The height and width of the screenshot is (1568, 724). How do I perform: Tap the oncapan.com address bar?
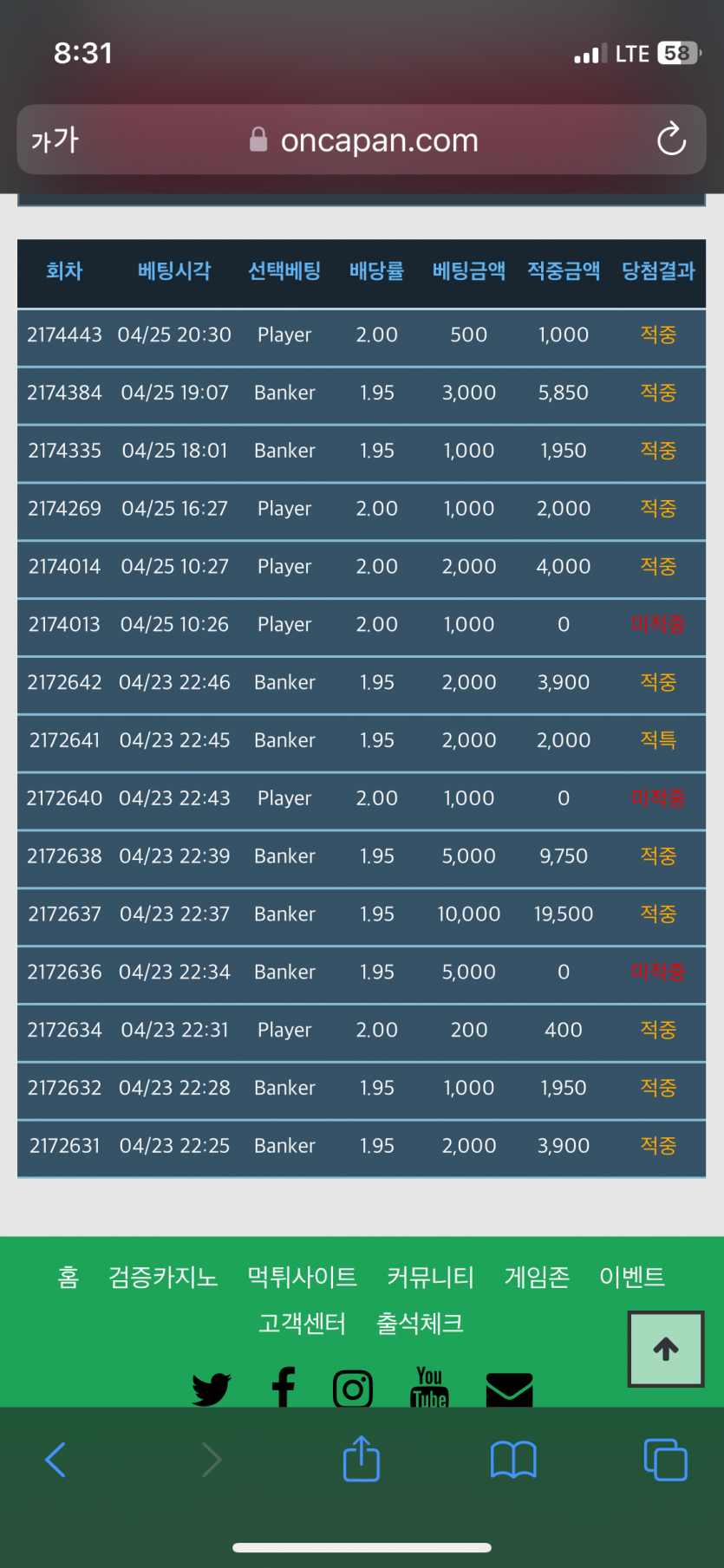(364, 140)
